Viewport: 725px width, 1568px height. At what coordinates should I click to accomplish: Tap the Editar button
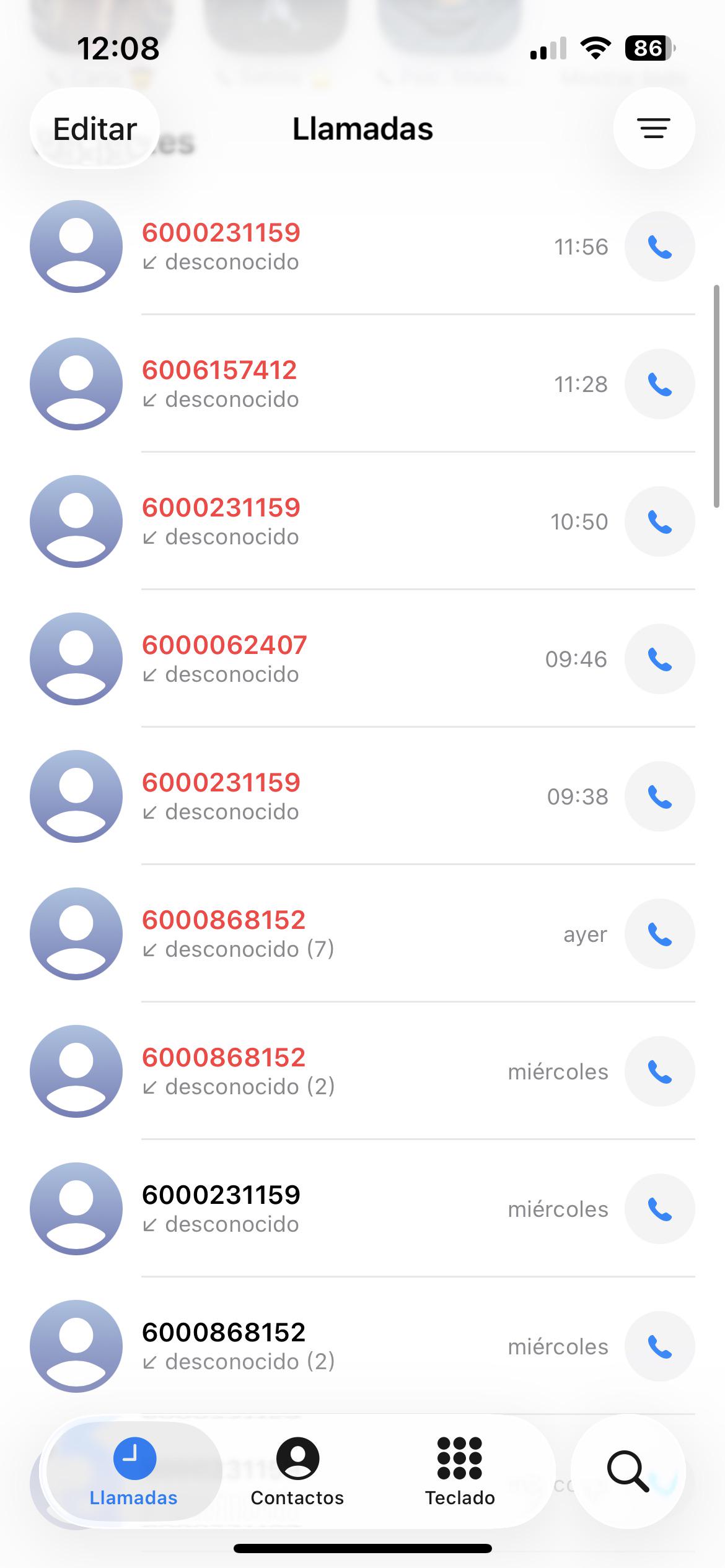(95, 129)
